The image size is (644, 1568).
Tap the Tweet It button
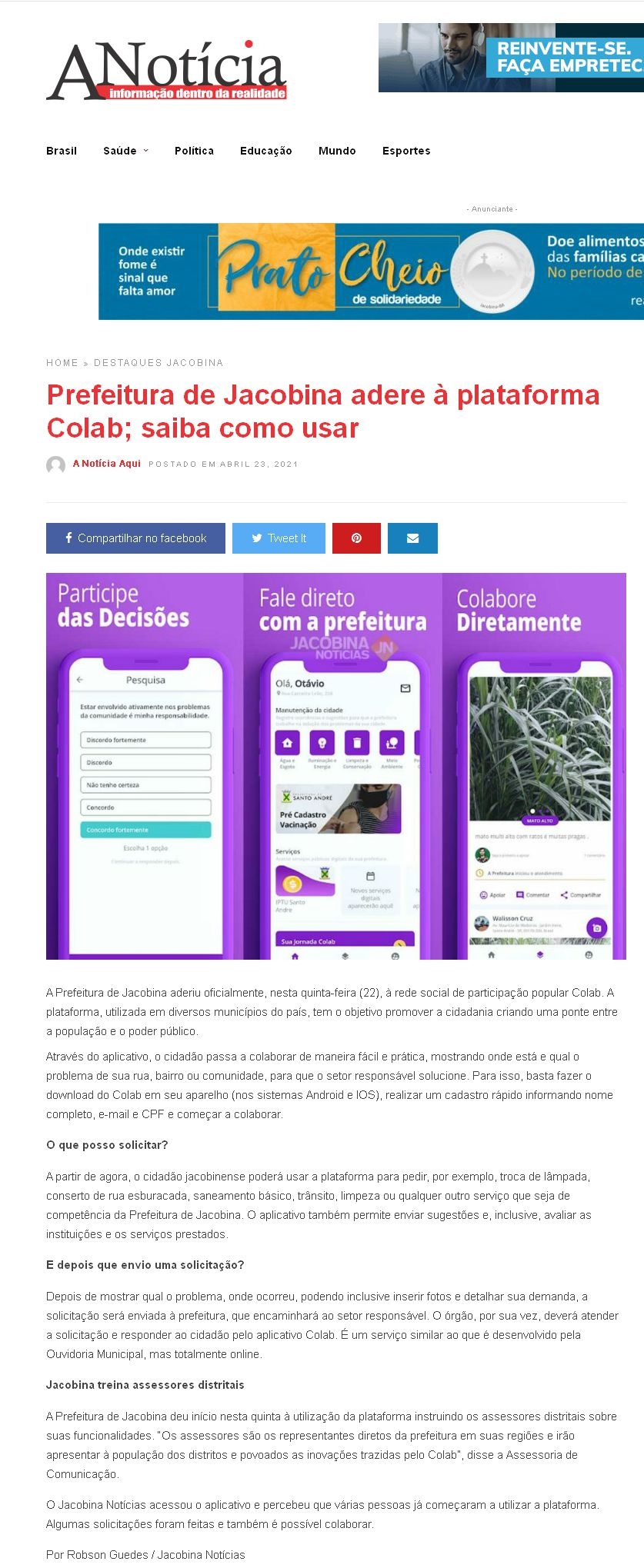(279, 538)
